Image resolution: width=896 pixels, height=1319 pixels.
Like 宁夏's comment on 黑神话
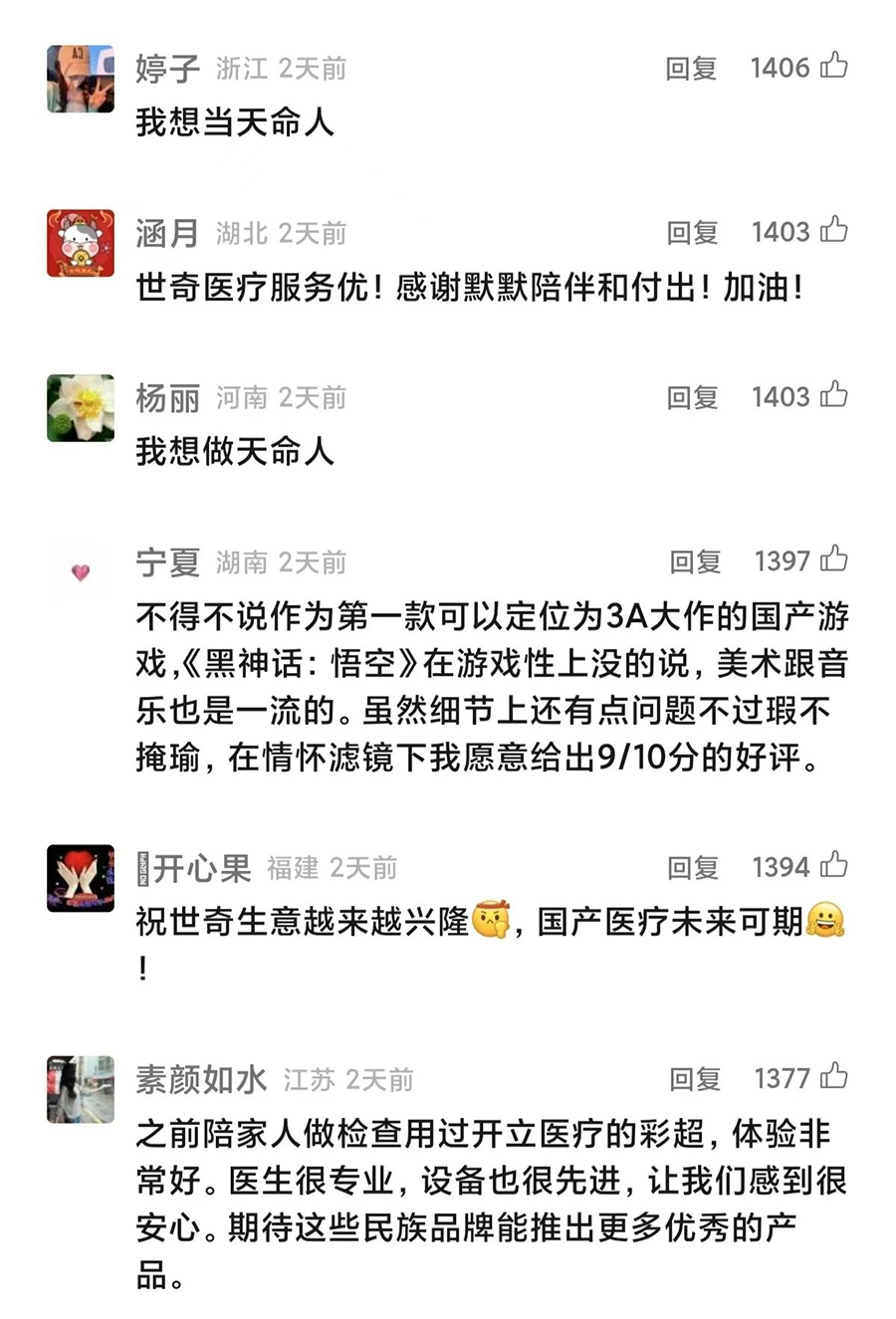(833, 559)
